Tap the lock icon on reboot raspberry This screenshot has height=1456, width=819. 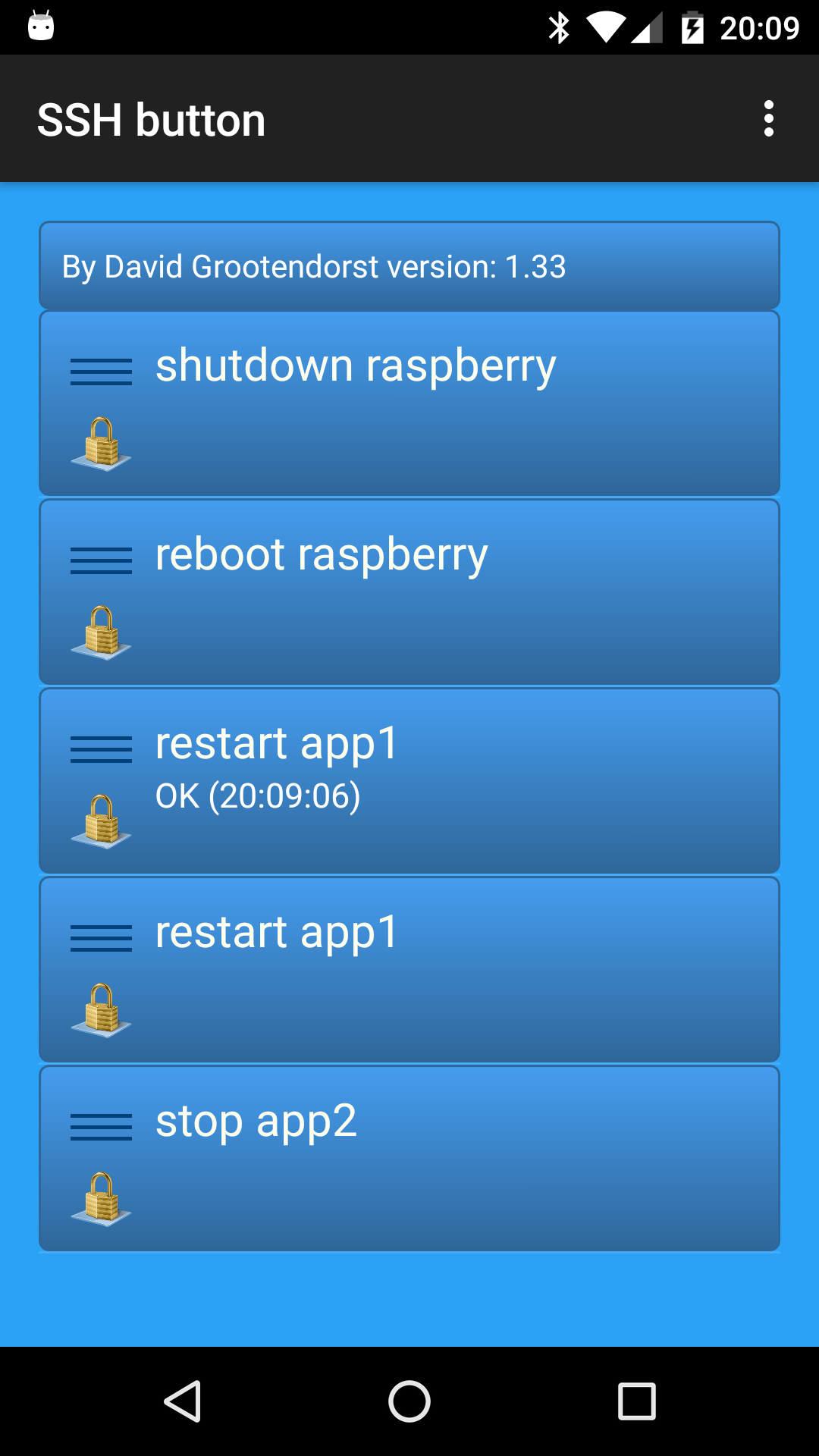point(101,632)
